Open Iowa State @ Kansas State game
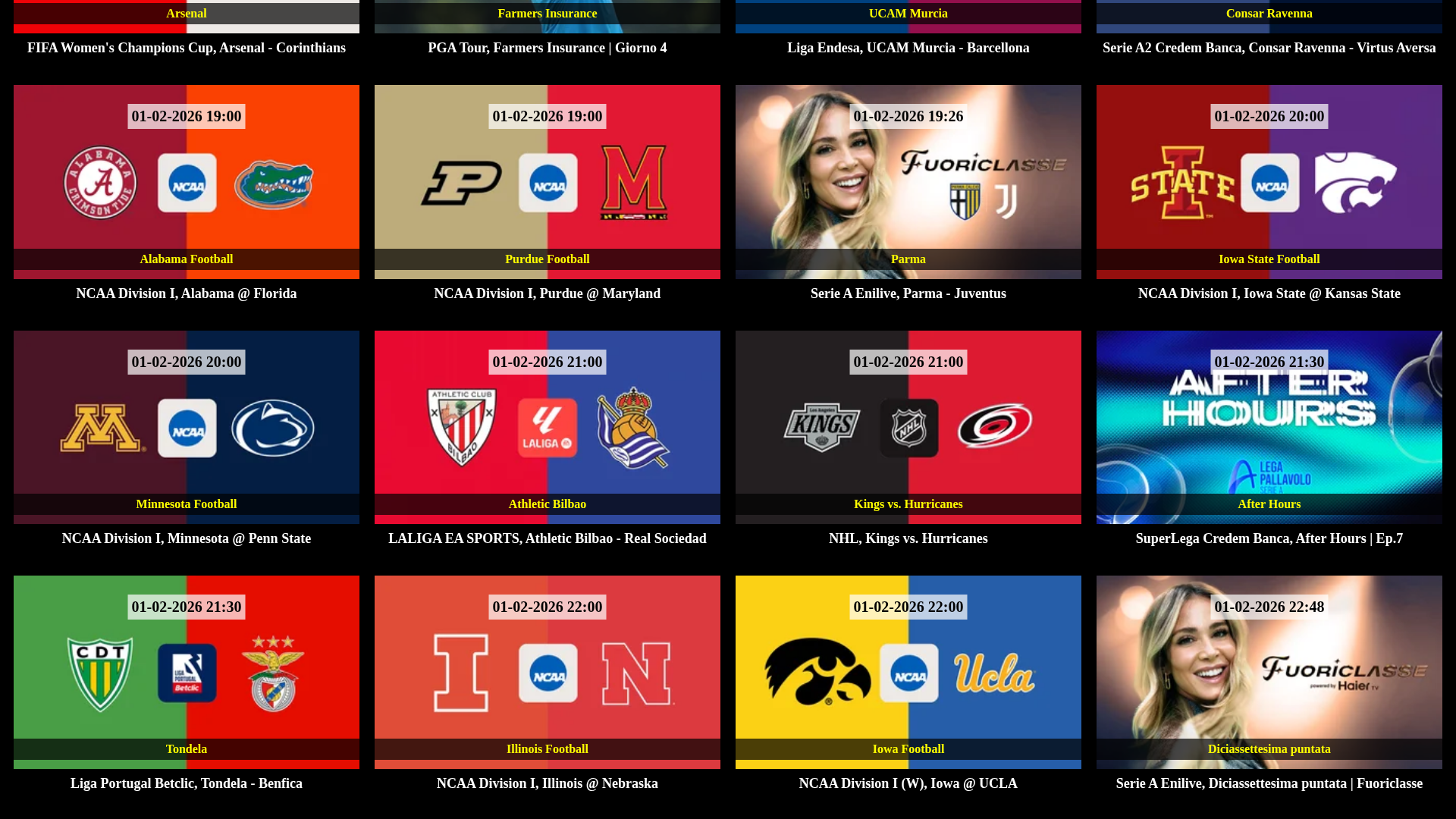1456x819 pixels. 1269,182
